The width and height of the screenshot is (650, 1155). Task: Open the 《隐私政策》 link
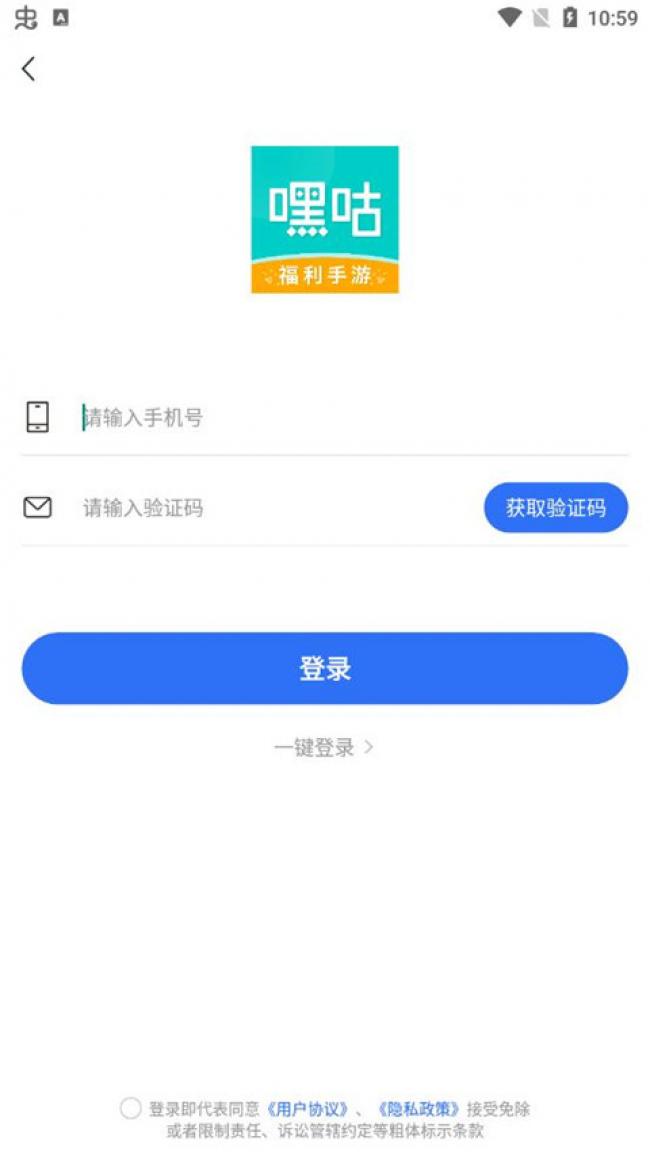click(419, 1109)
